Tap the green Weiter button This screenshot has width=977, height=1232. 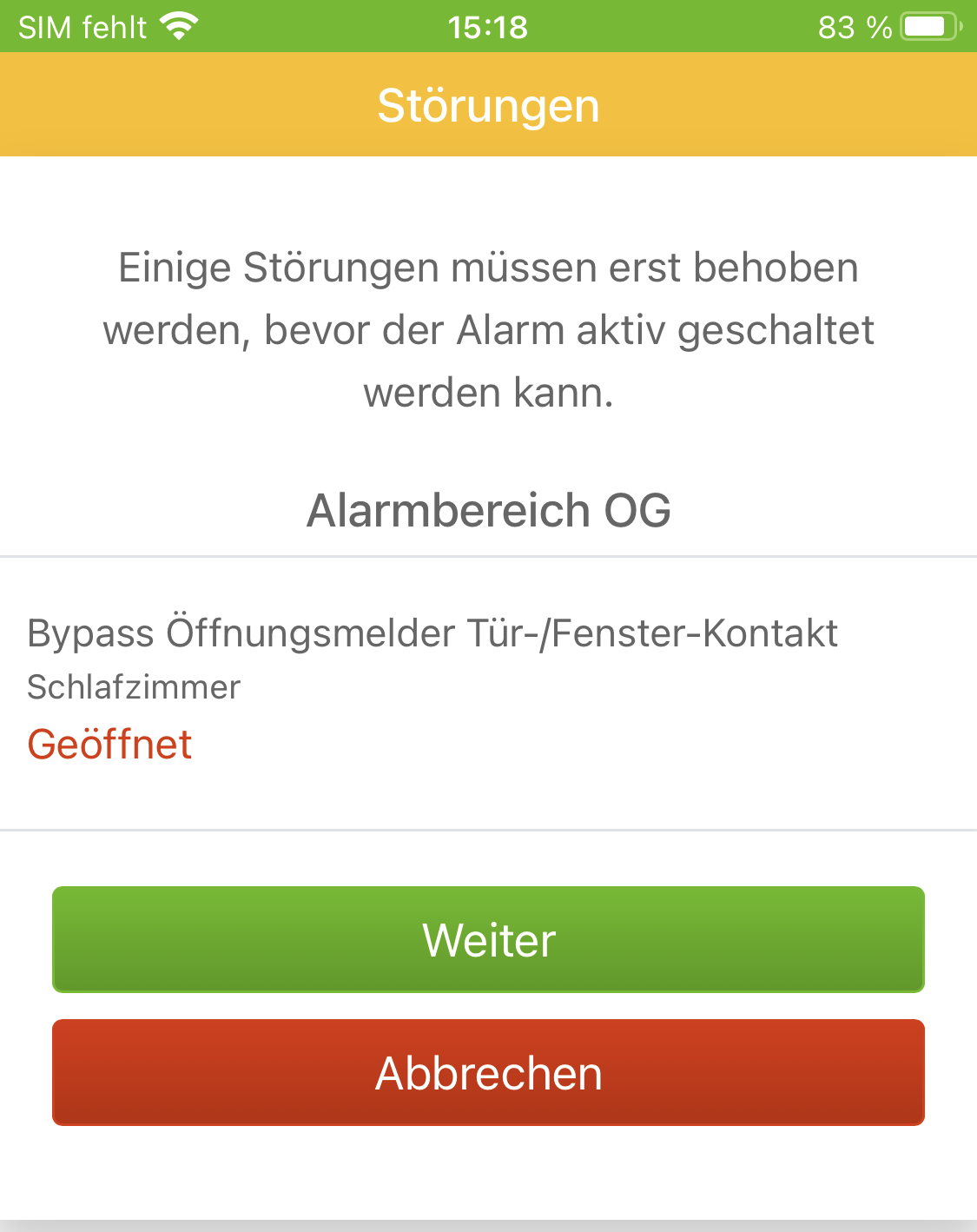[488, 939]
